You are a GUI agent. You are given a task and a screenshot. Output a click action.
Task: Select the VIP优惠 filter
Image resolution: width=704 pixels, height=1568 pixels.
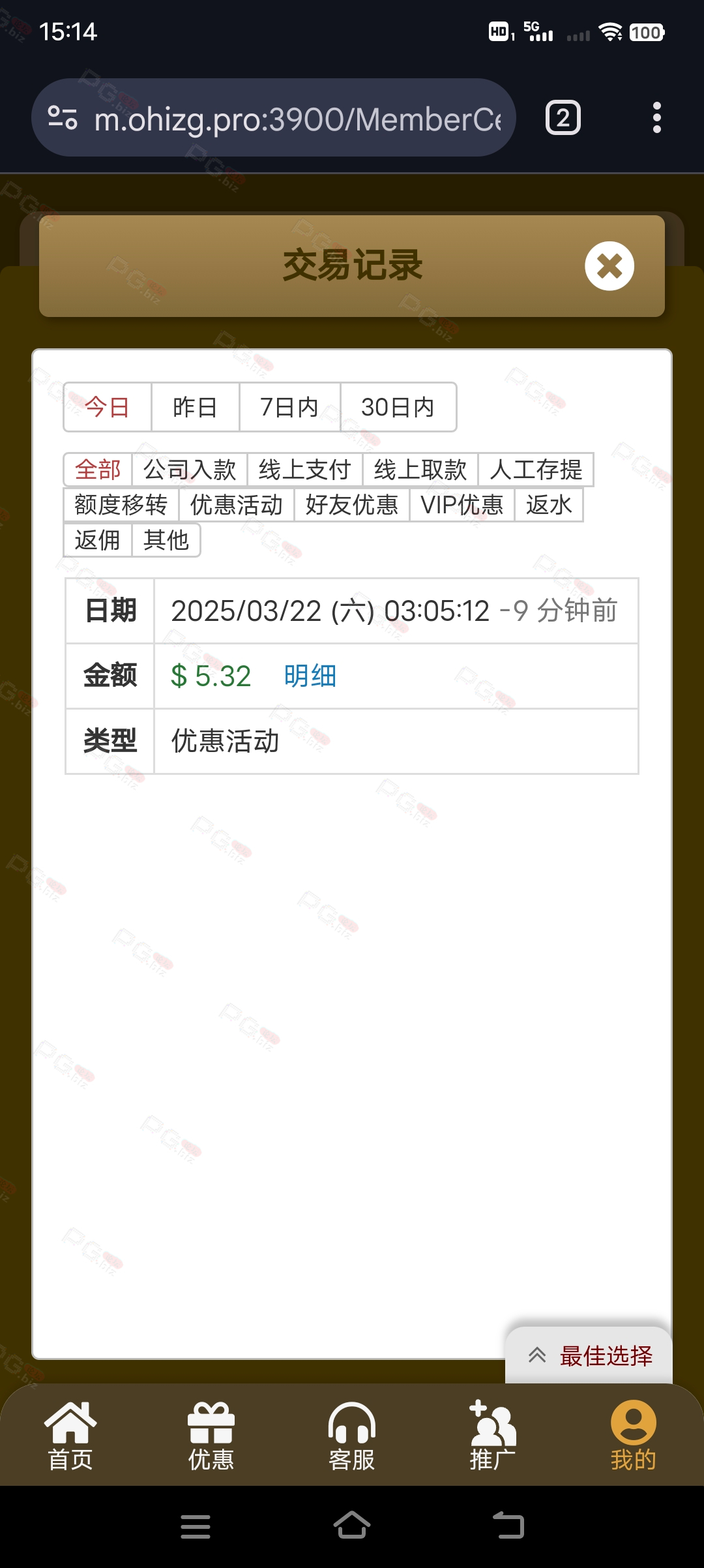tap(462, 505)
